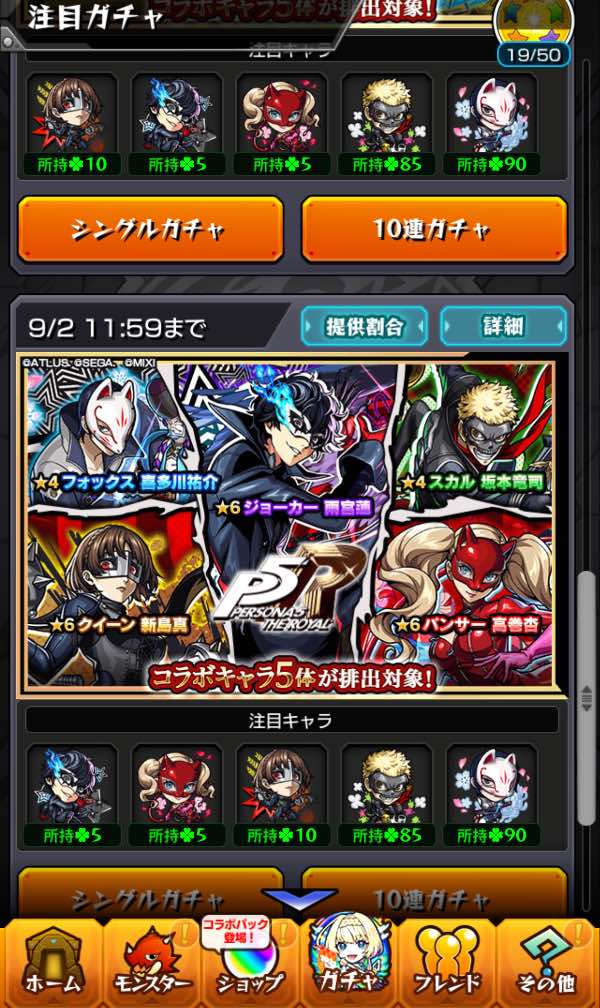Image resolution: width=600 pixels, height=1008 pixels.
Task: Open 提供割合 drop rates
Action: [x=364, y=326]
